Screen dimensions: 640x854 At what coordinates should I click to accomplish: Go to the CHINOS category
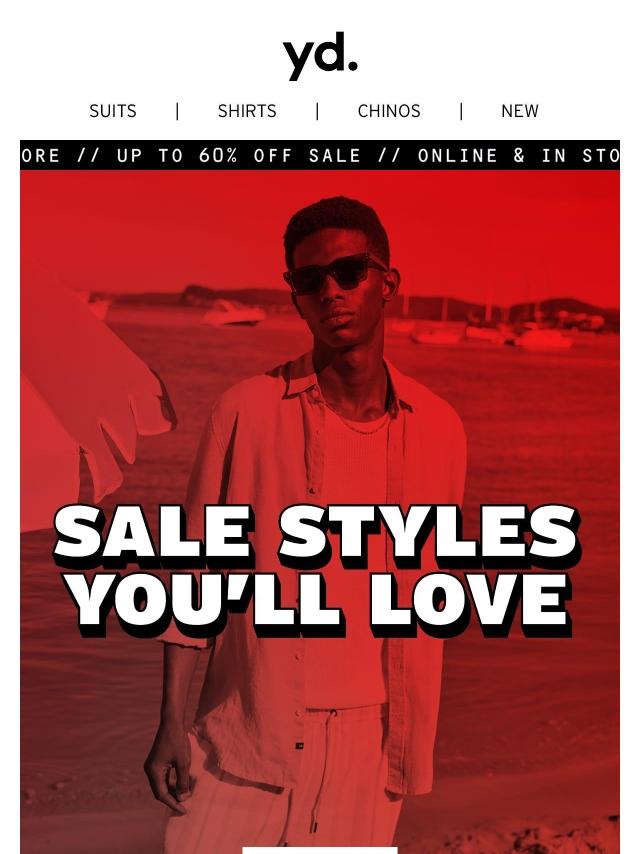pos(389,111)
